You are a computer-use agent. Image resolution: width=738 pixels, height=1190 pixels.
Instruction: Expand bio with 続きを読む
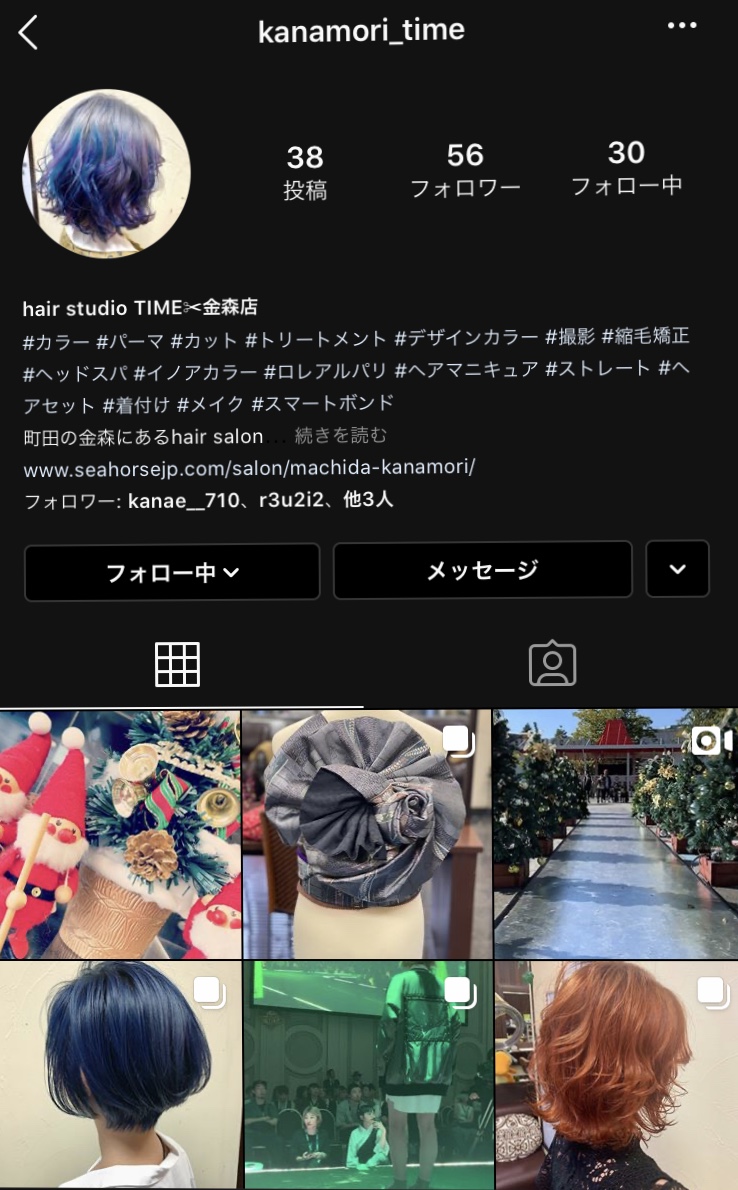pos(341,436)
